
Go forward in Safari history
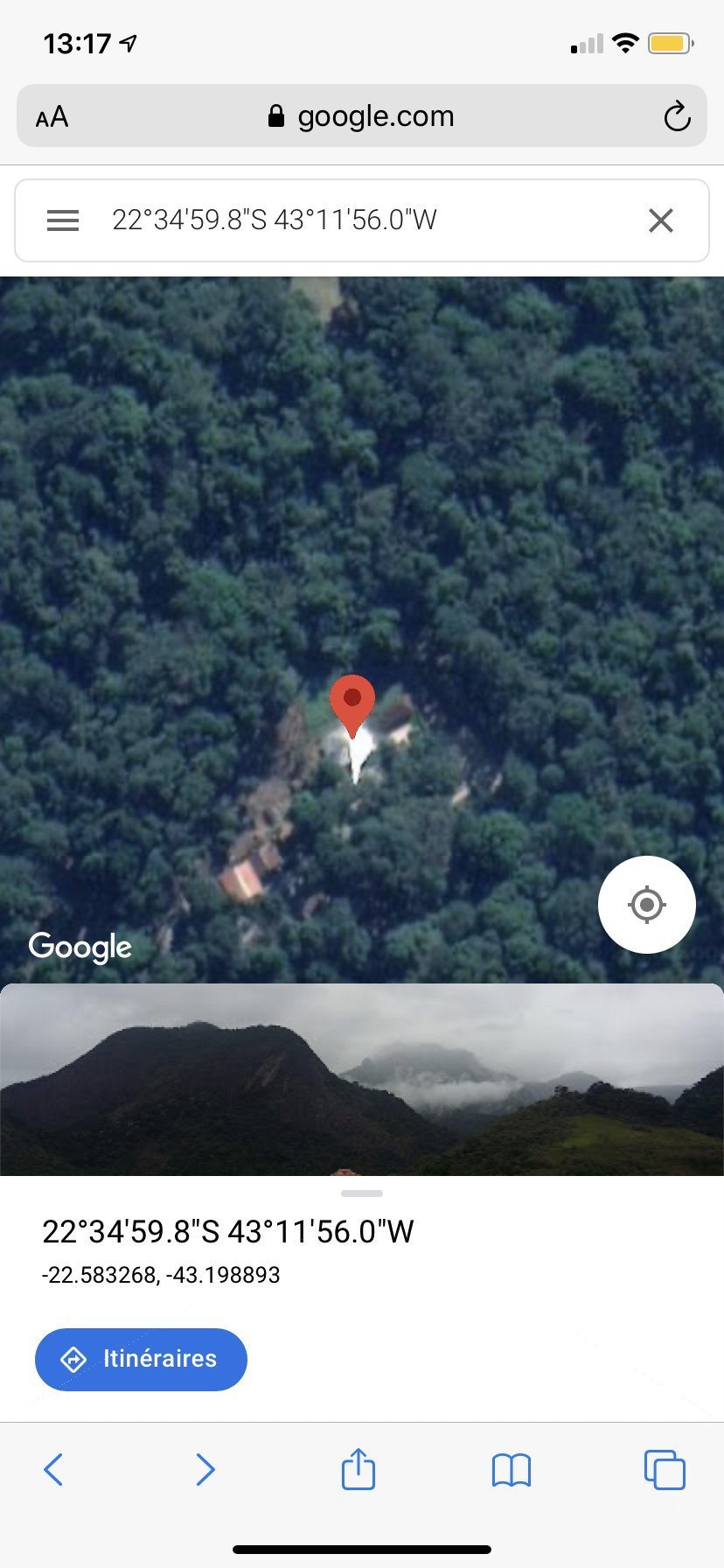pyautogui.click(x=205, y=1469)
